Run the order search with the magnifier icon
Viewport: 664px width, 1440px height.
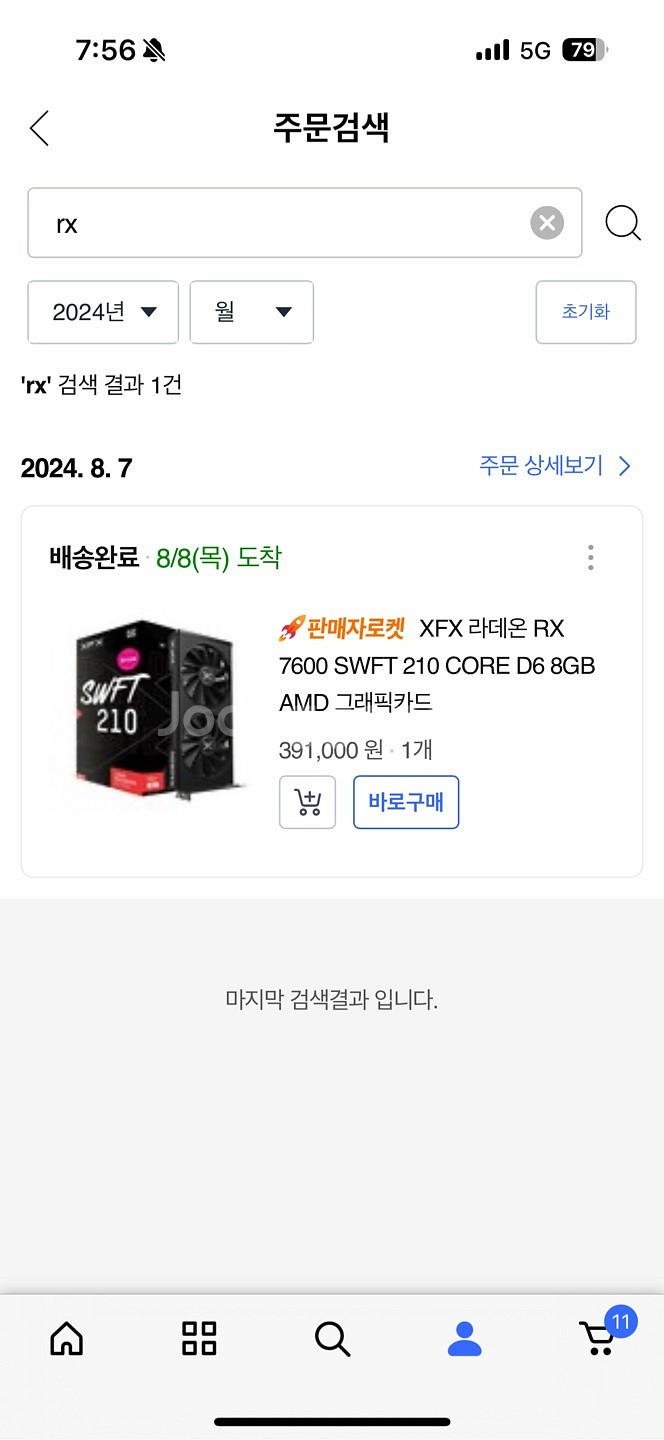[622, 223]
